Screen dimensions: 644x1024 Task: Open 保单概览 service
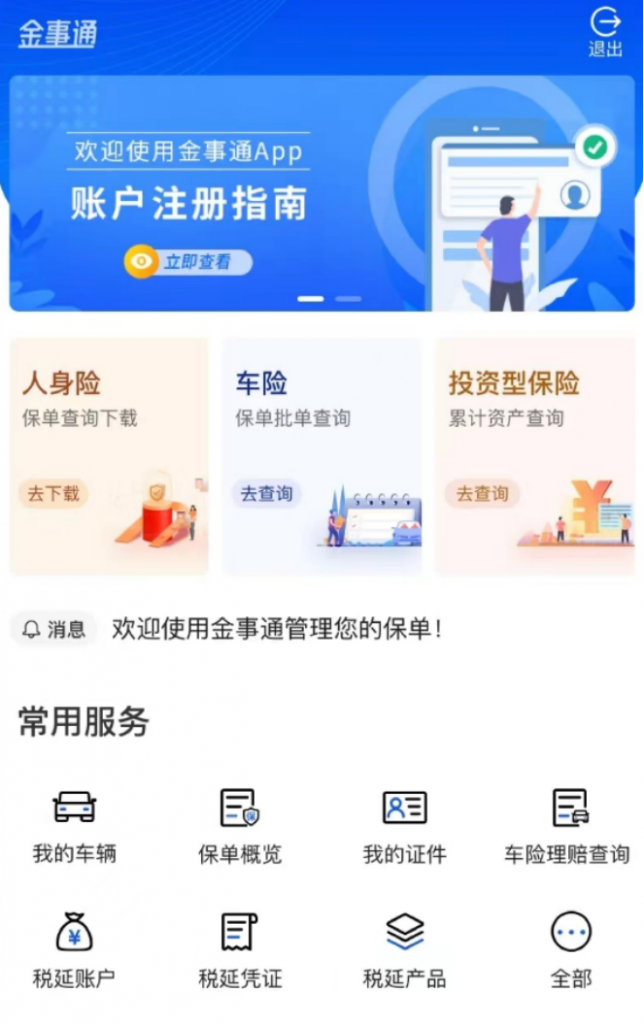[x=240, y=825]
